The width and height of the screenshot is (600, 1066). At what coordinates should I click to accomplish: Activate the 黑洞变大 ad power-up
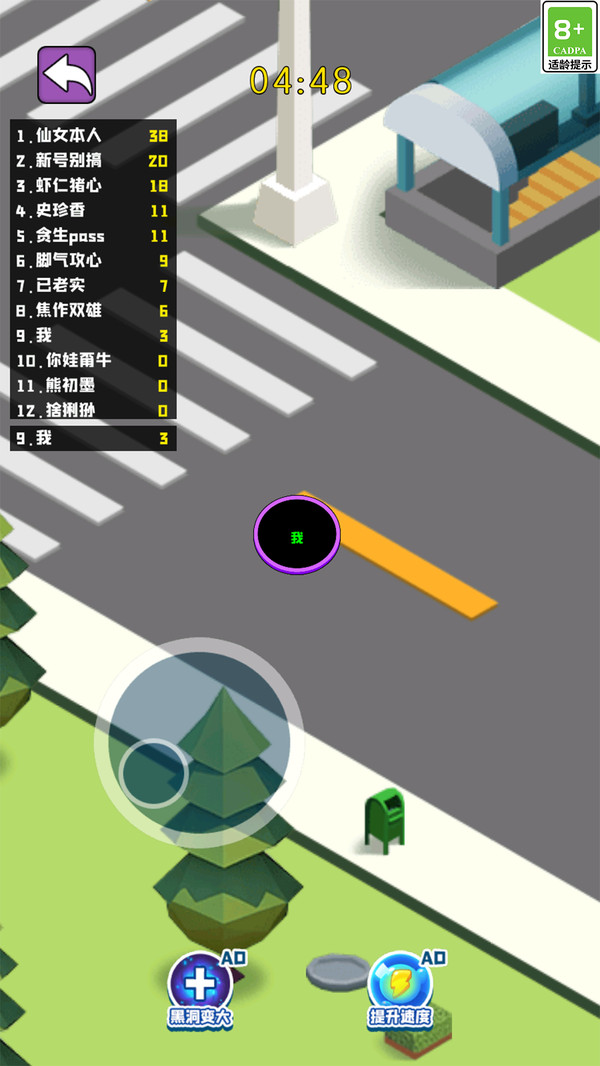click(201, 987)
